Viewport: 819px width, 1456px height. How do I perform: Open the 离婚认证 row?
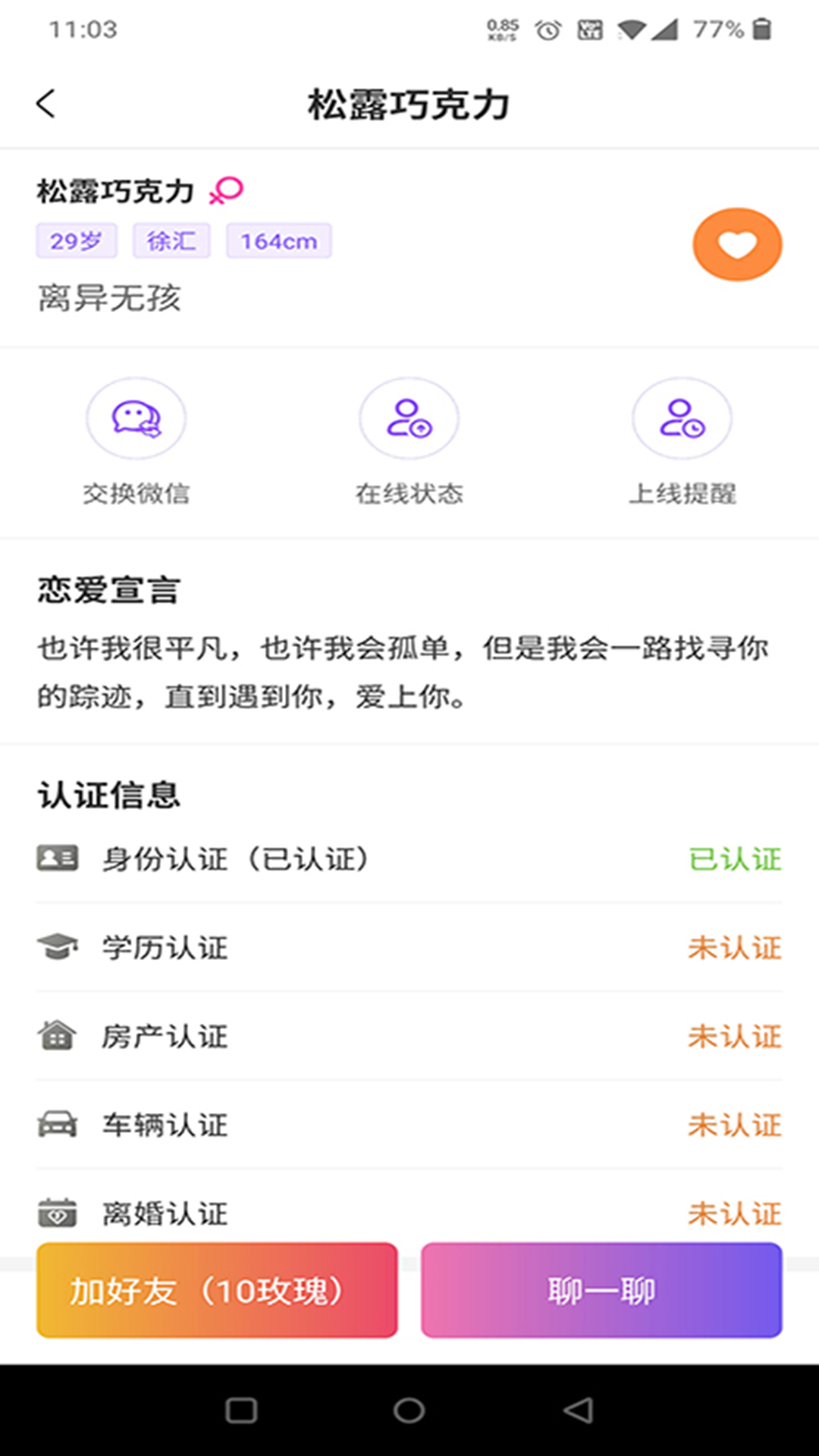point(409,1212)
